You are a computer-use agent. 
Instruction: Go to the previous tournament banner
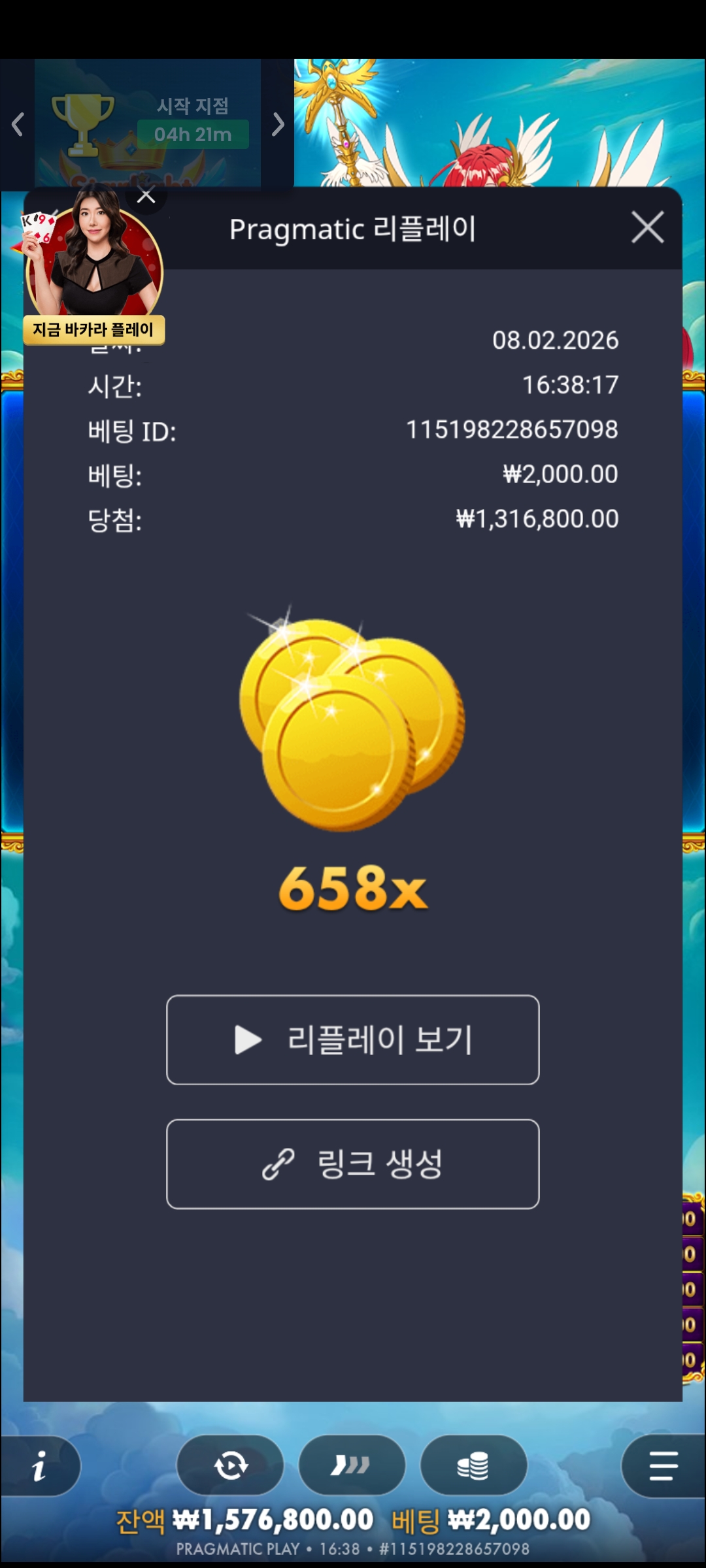click(x=18, y=124)
